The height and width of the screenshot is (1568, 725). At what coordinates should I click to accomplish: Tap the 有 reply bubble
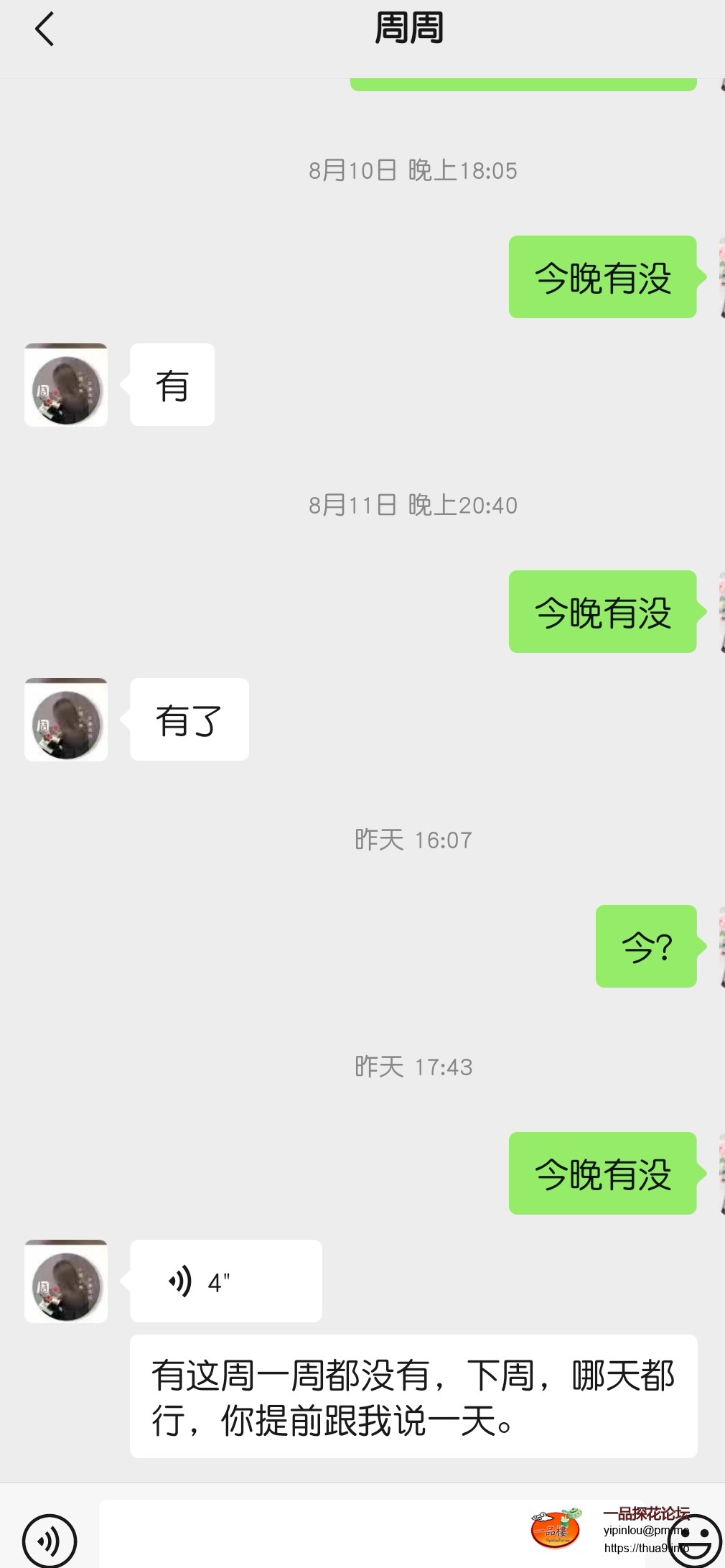pos(172,384)
